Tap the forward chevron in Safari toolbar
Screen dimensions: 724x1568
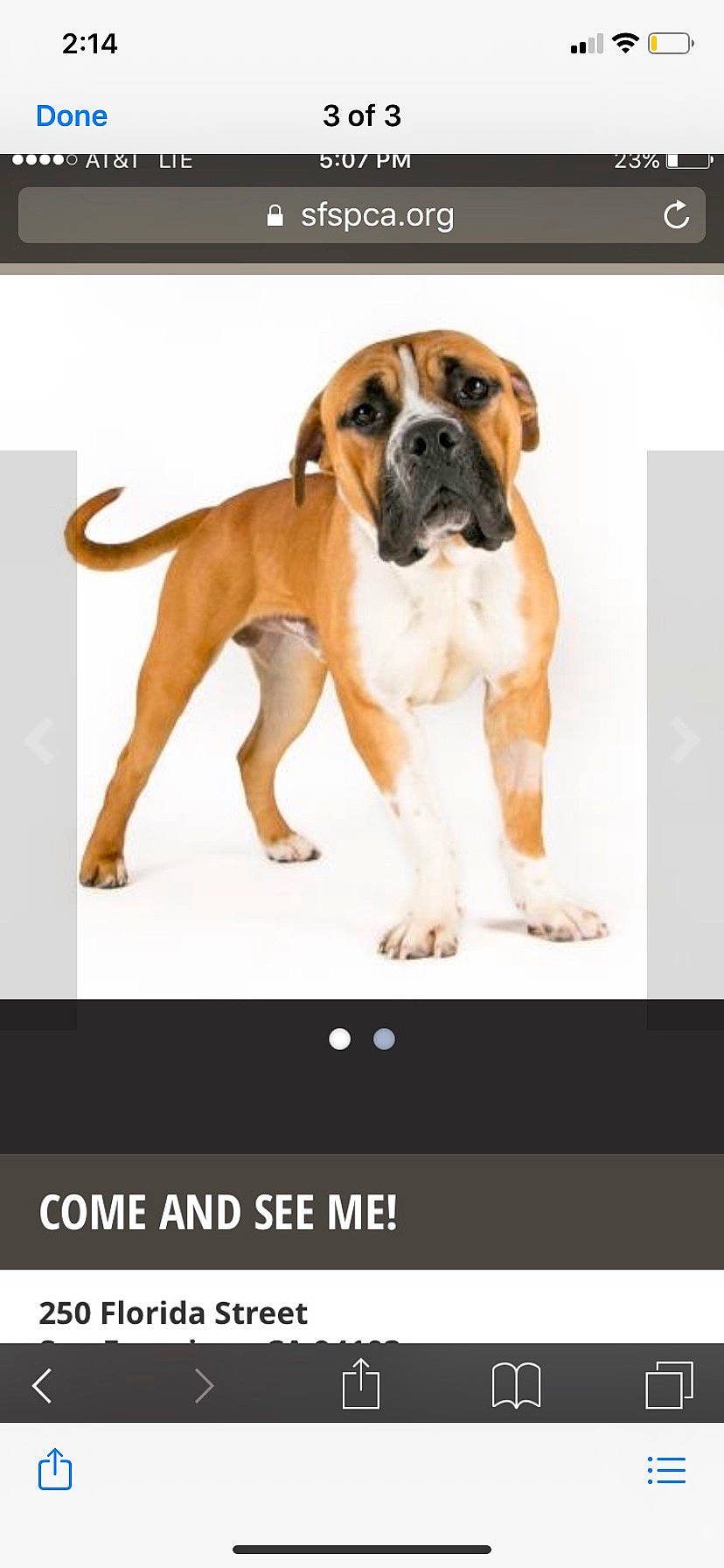tap(204, 1385)
